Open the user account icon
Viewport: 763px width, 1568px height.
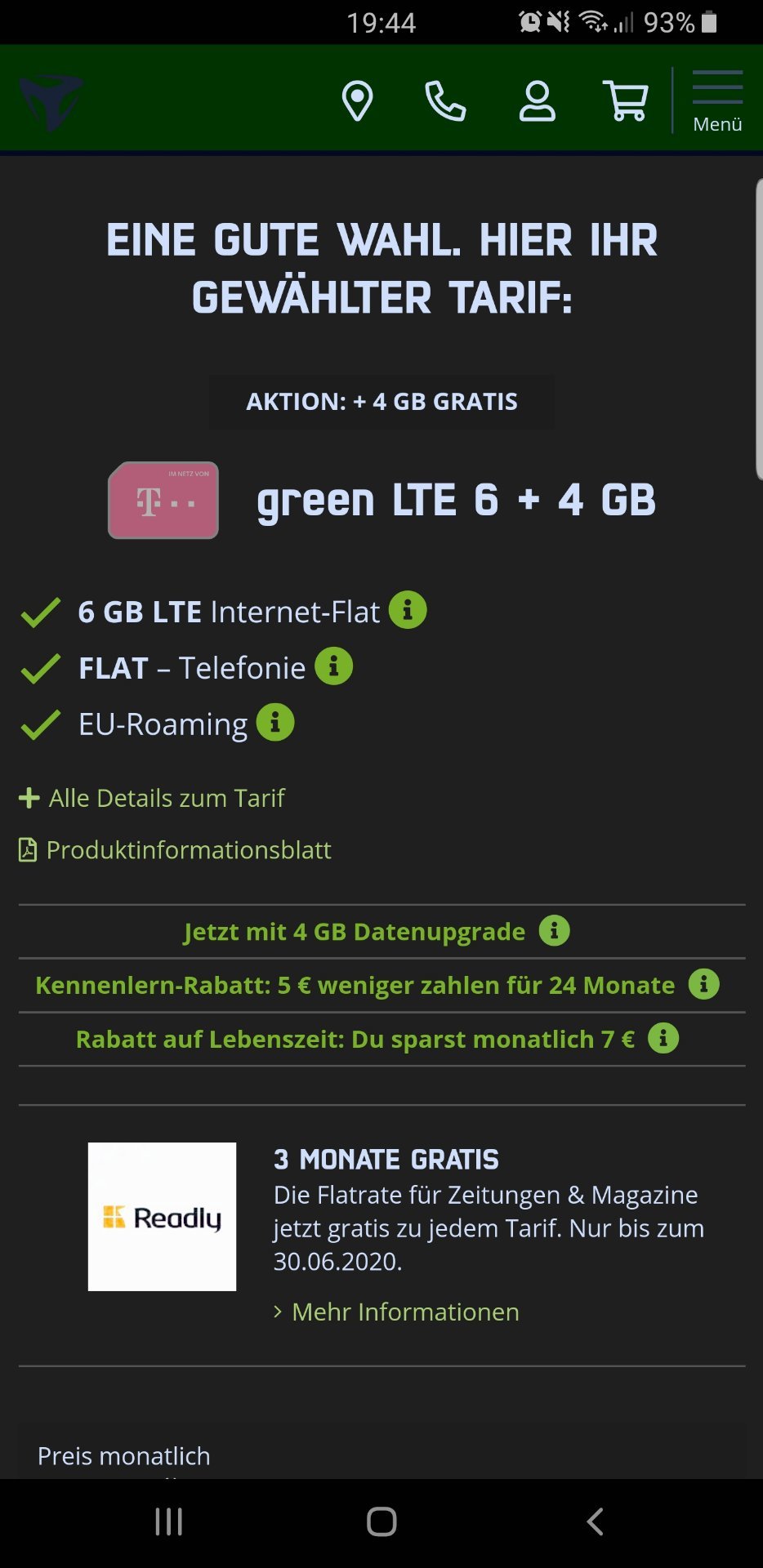[x=537, y=101]
